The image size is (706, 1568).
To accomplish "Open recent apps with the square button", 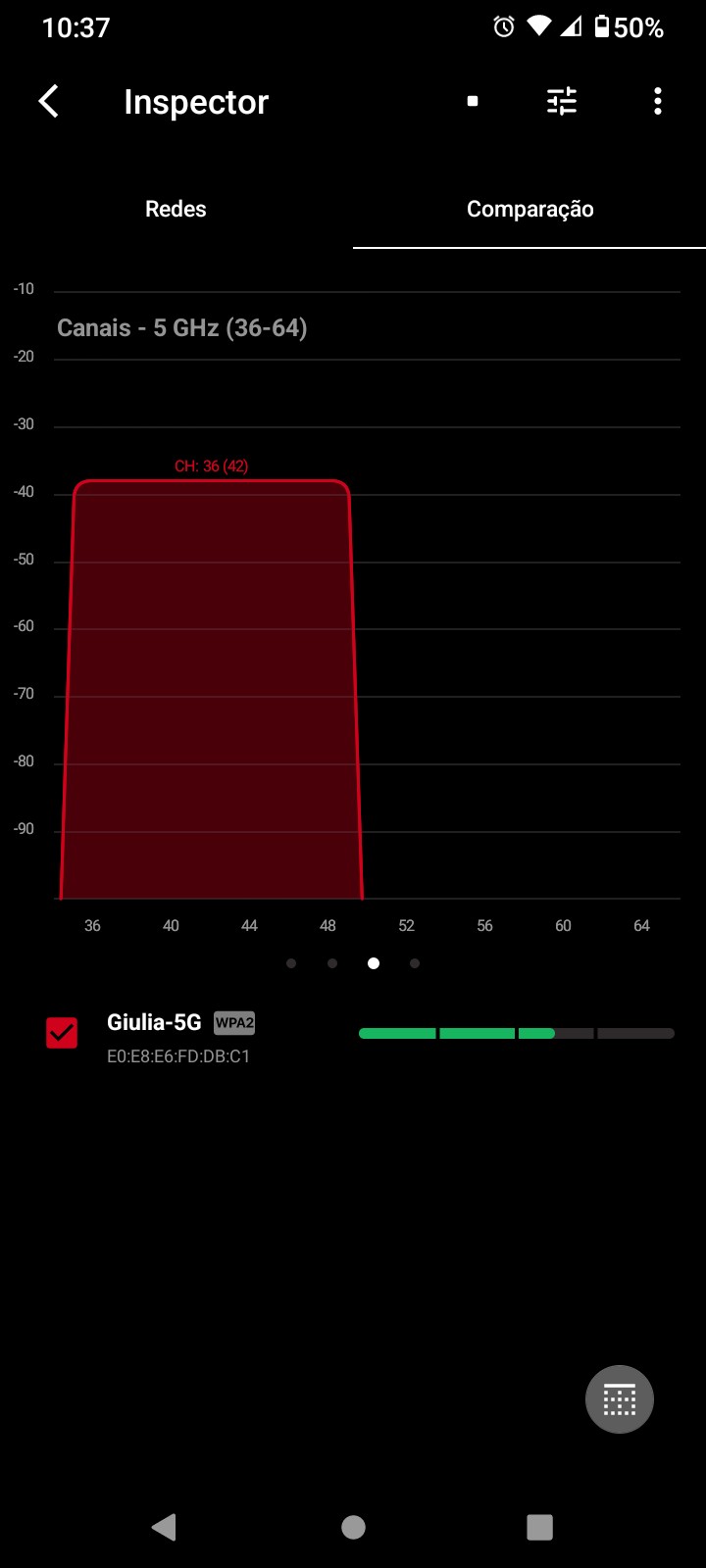I will pyautogui.click(x=539, y=1527).
